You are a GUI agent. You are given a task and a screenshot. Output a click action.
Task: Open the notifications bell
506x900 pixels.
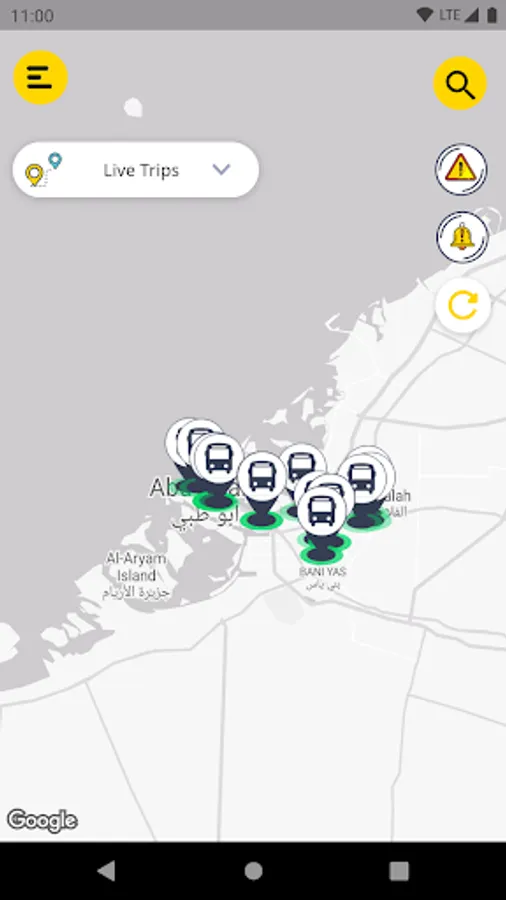462,236
